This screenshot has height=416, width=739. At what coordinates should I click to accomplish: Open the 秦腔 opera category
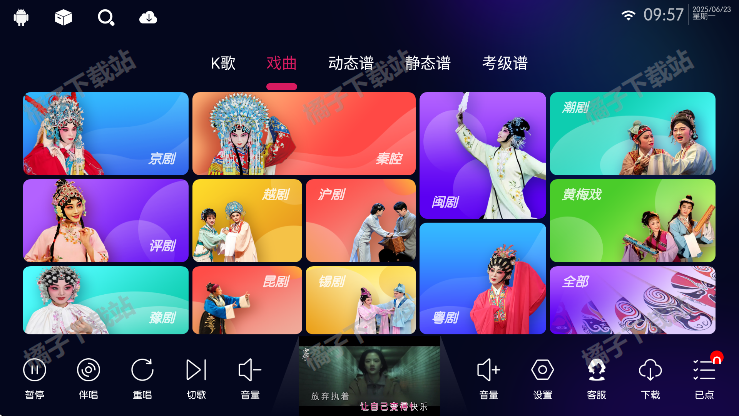point(303,133)
